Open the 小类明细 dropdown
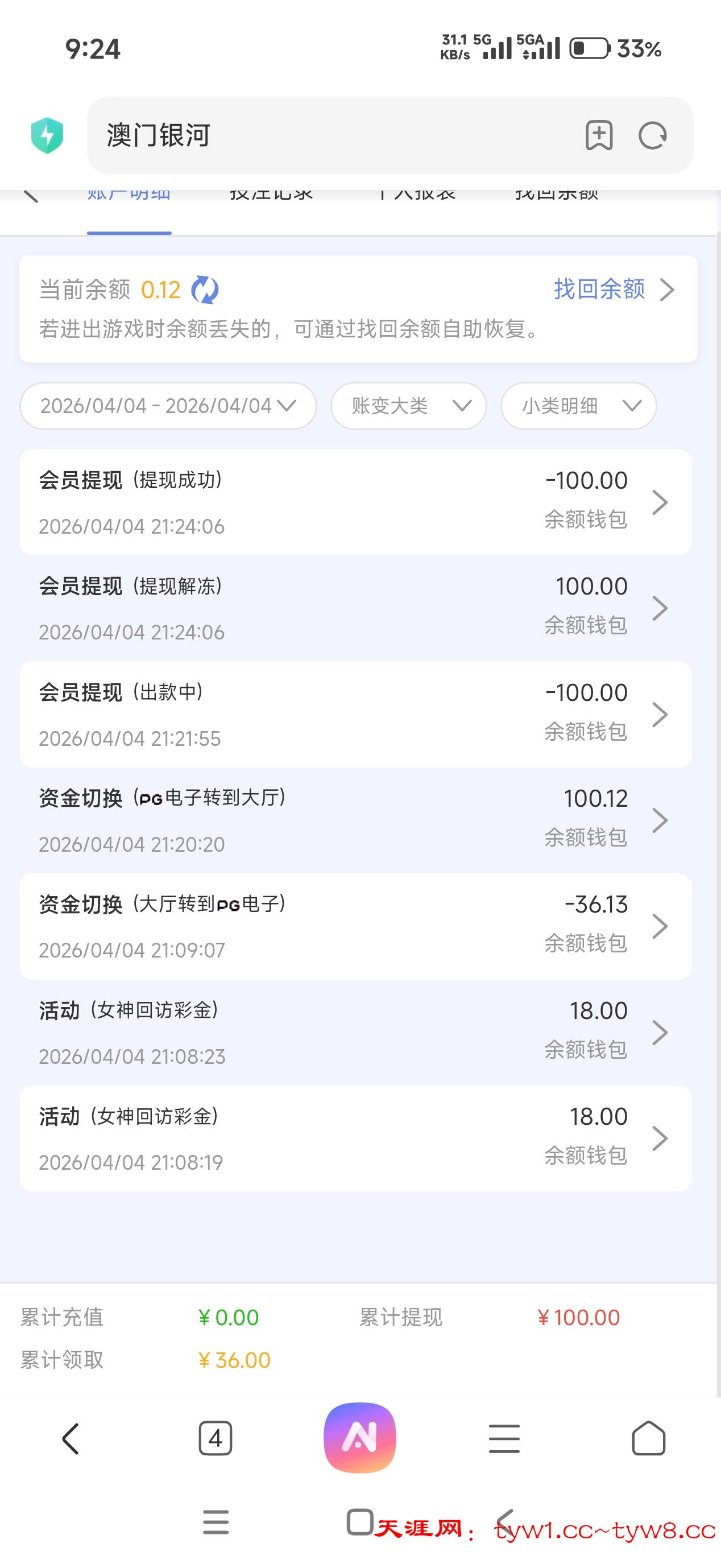The width and height of the screenshot is (721, 1568). [x=578, y=406]
